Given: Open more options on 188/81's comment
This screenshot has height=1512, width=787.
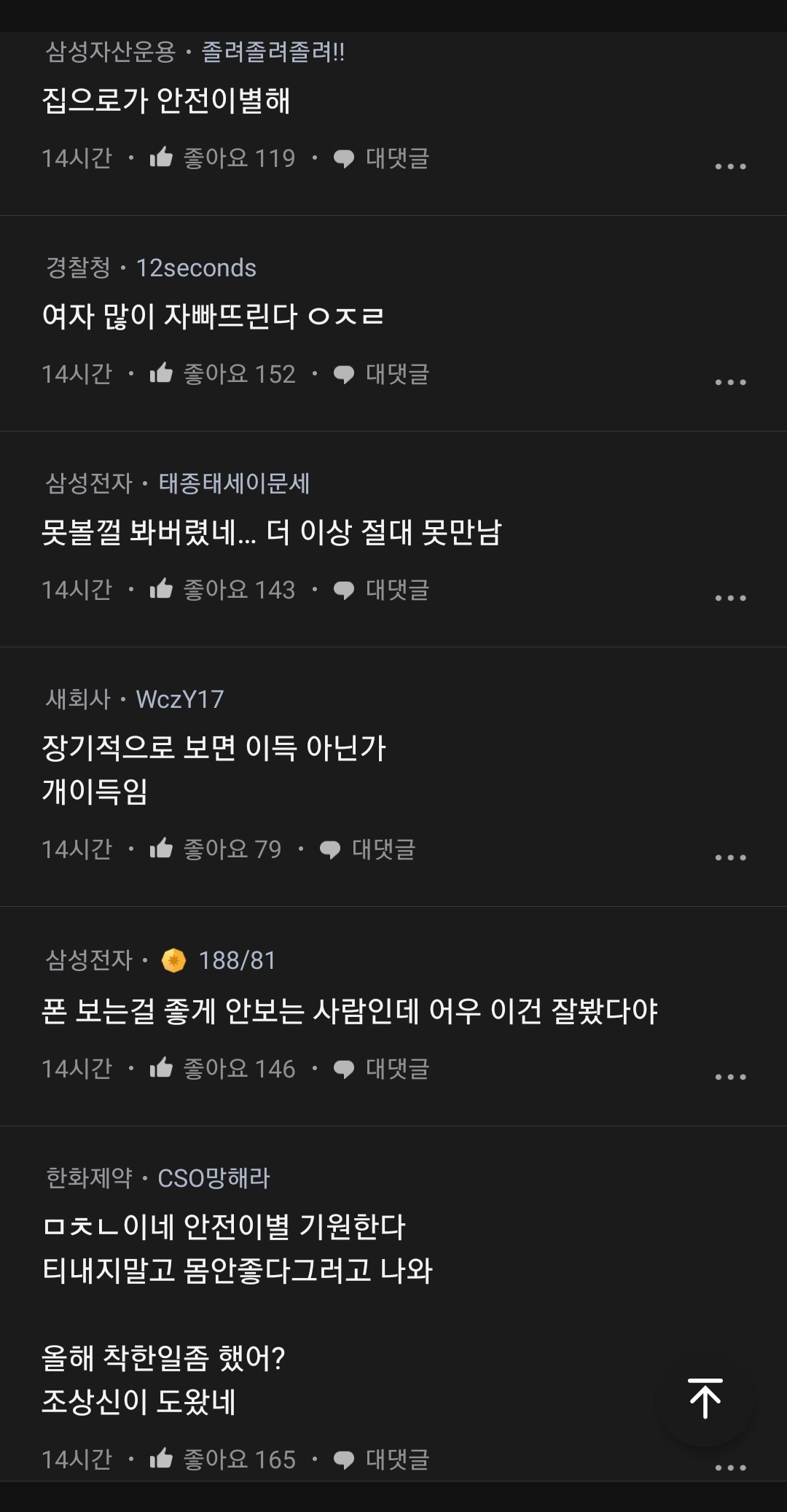Looking at the screenshot, I should 730,1077.
